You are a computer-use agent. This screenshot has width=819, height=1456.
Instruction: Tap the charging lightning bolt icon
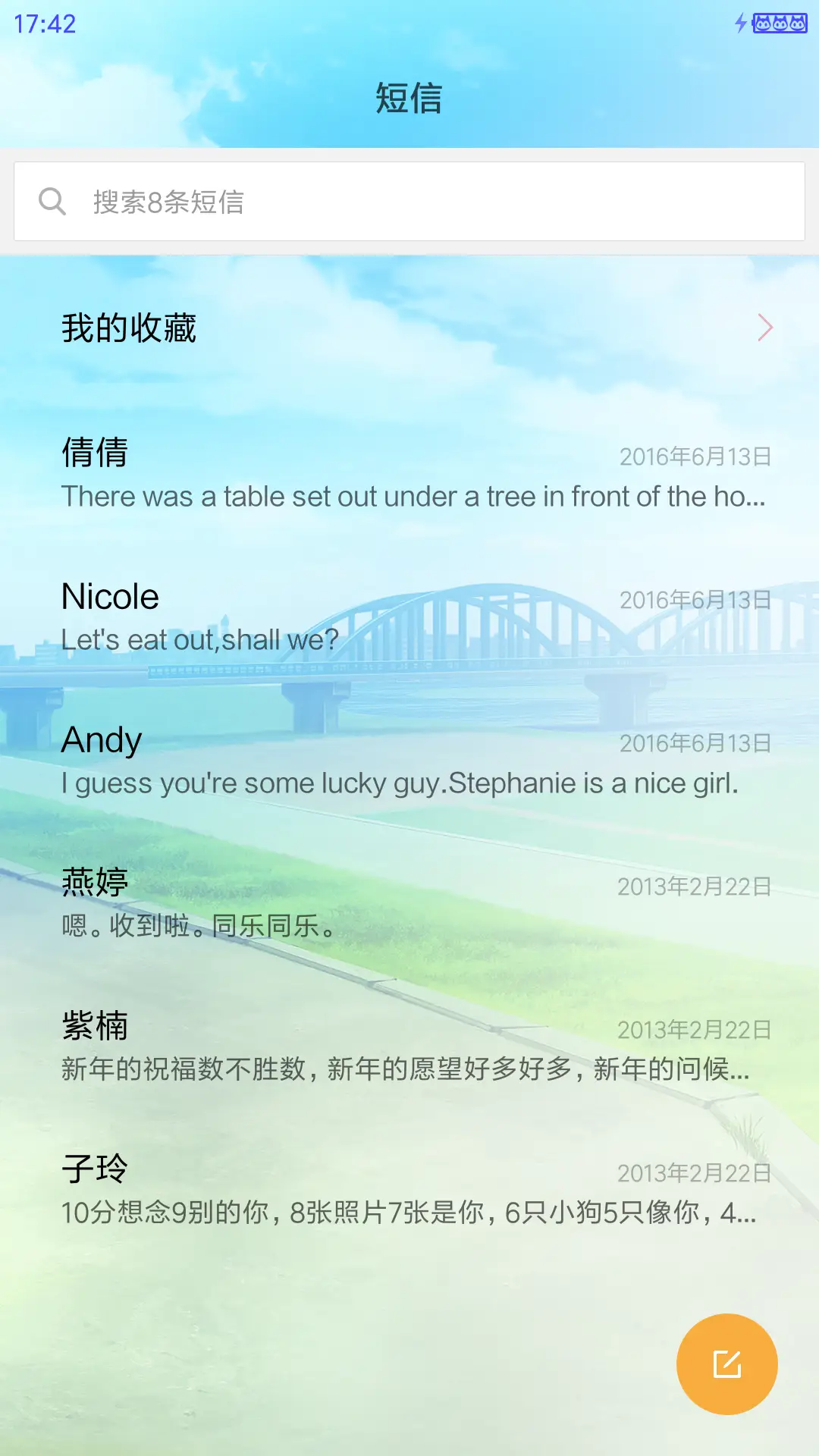pos(741,23)
